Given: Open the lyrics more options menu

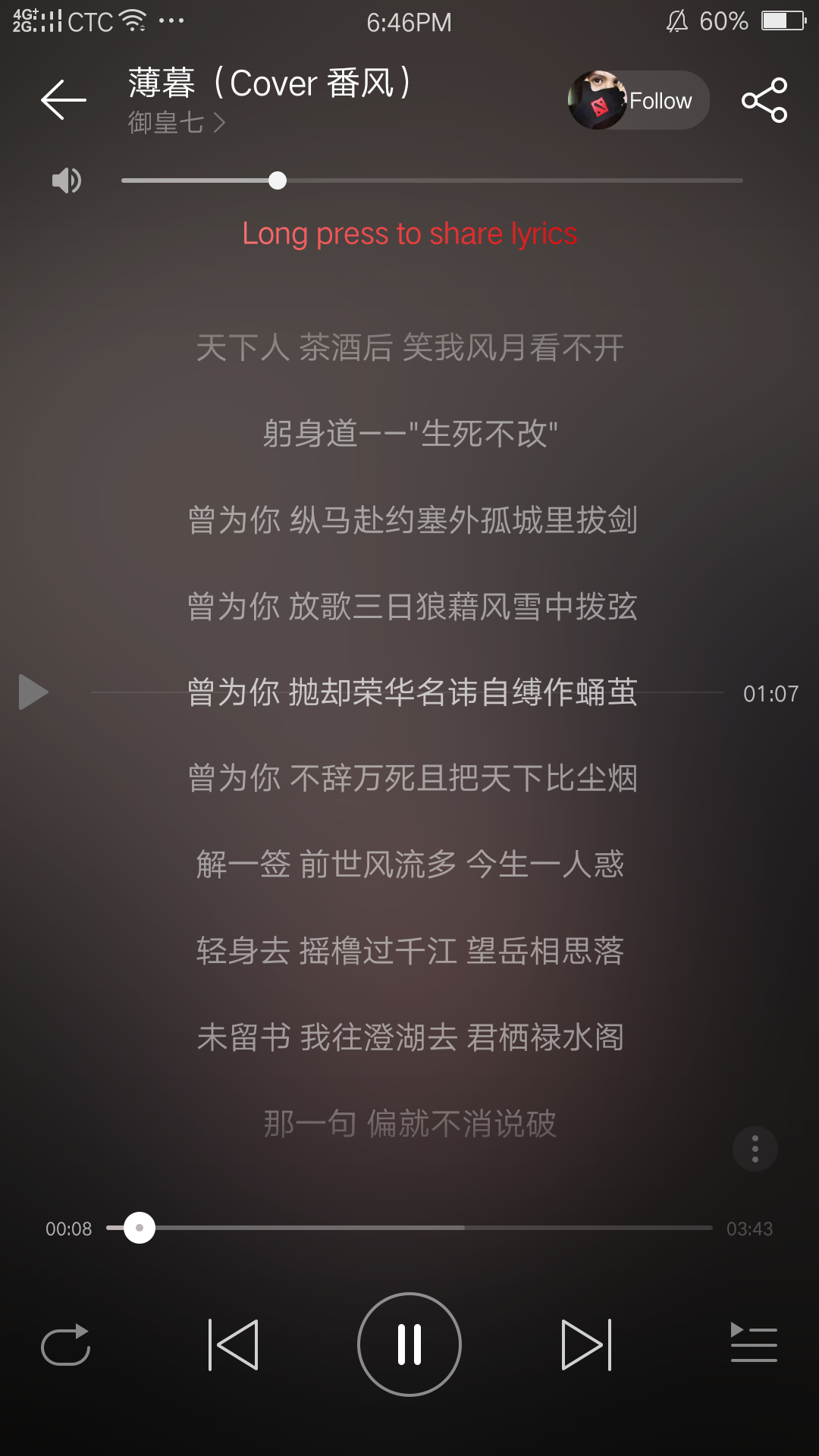Looking at the screenshot, I should 755,1148.
